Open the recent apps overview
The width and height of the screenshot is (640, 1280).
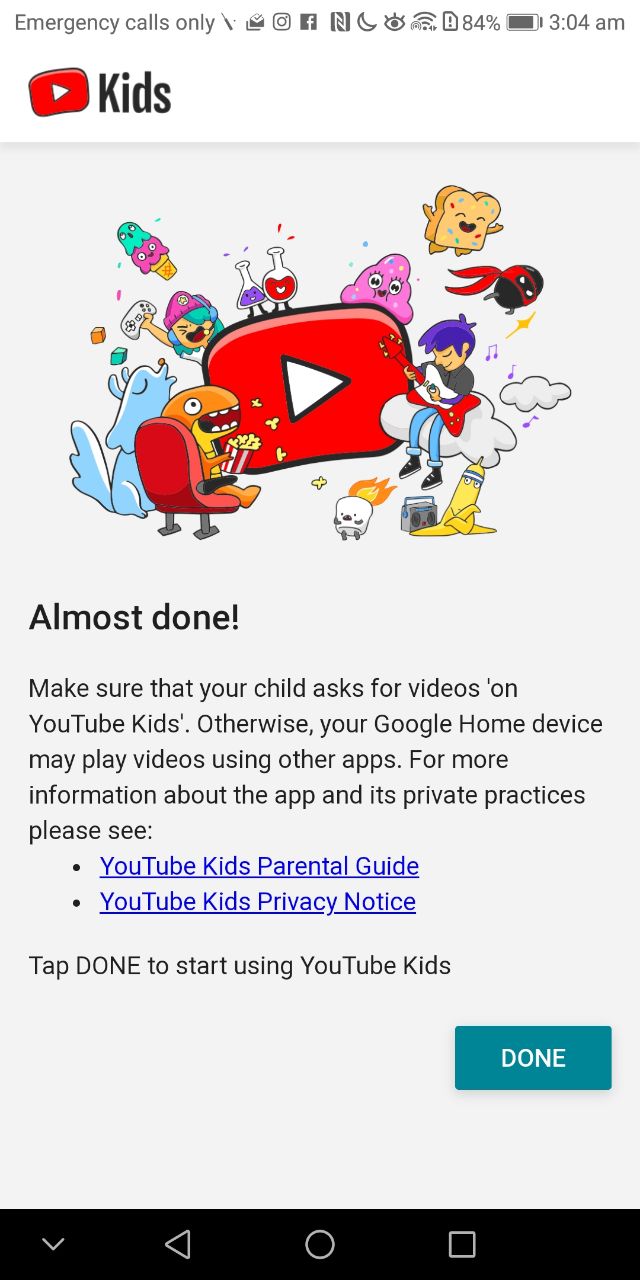(462, 1244)
